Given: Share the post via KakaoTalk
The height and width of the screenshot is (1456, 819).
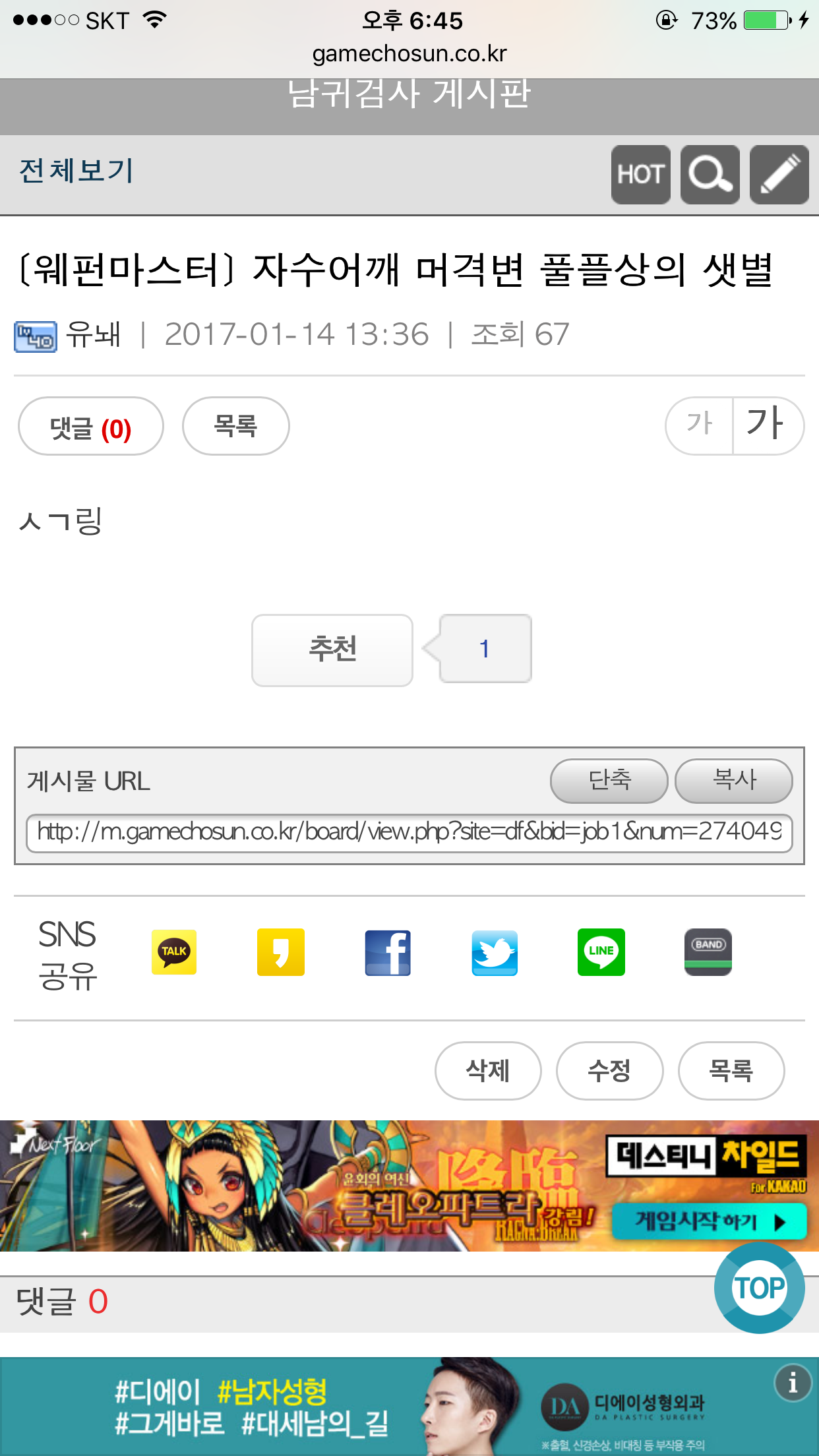Looking at the screenshot, I should click(x=174, y=952).
